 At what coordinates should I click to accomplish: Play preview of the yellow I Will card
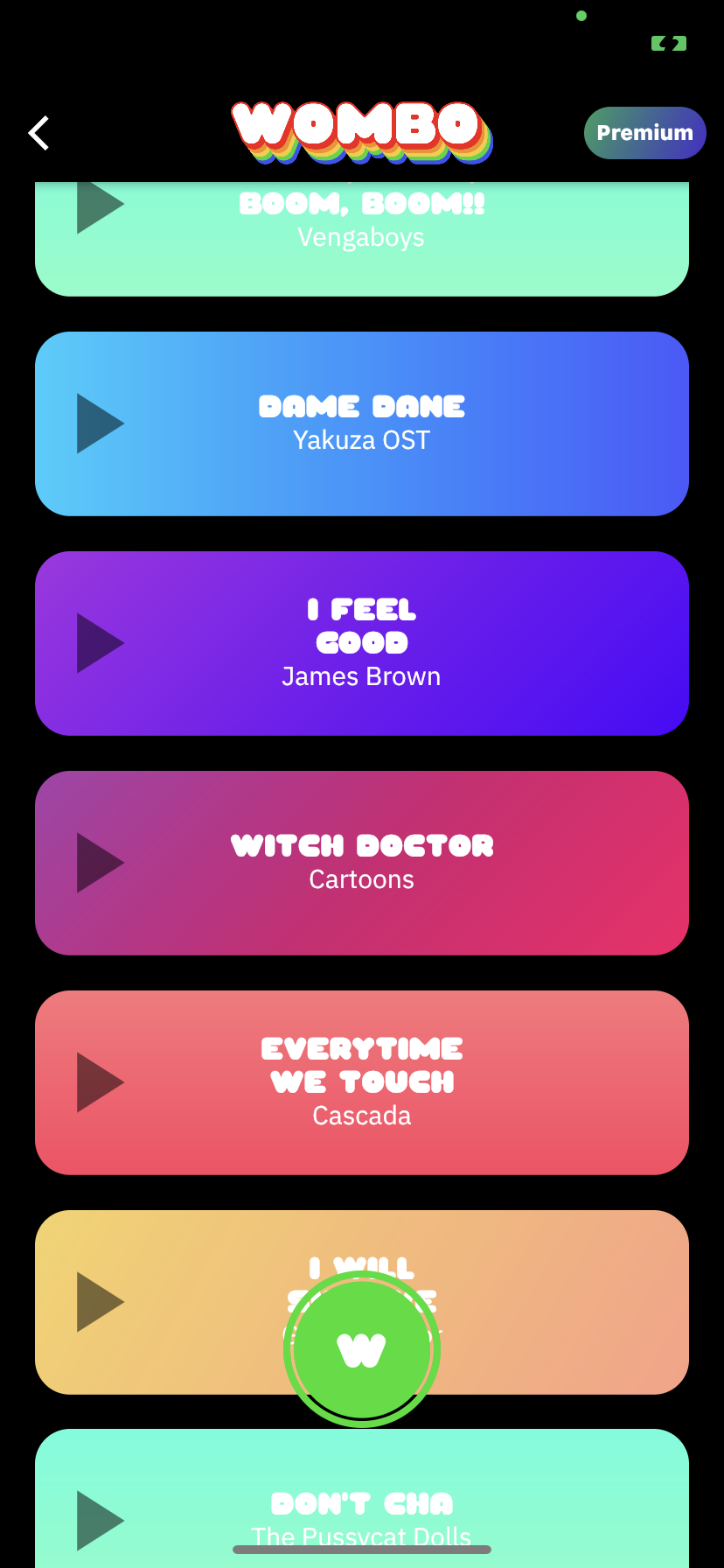tap(100, 1302)
